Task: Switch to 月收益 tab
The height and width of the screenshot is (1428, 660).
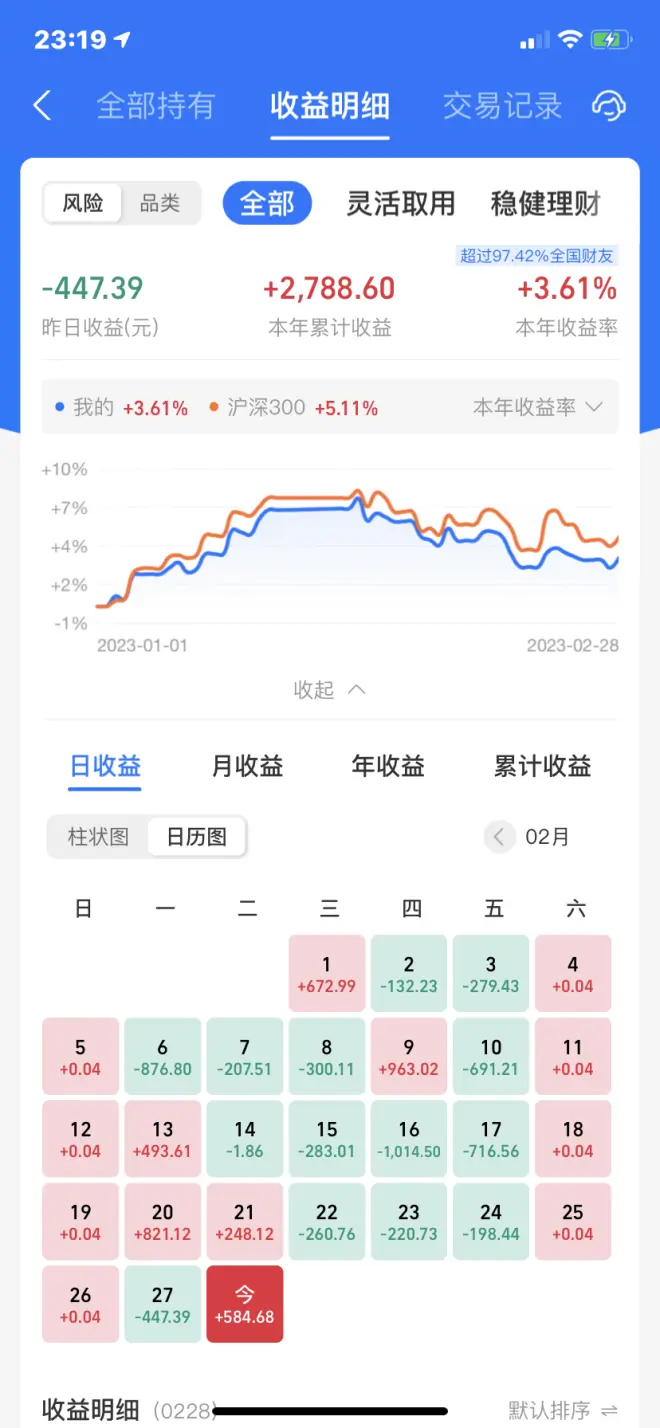Action: [x=247, y=767]
